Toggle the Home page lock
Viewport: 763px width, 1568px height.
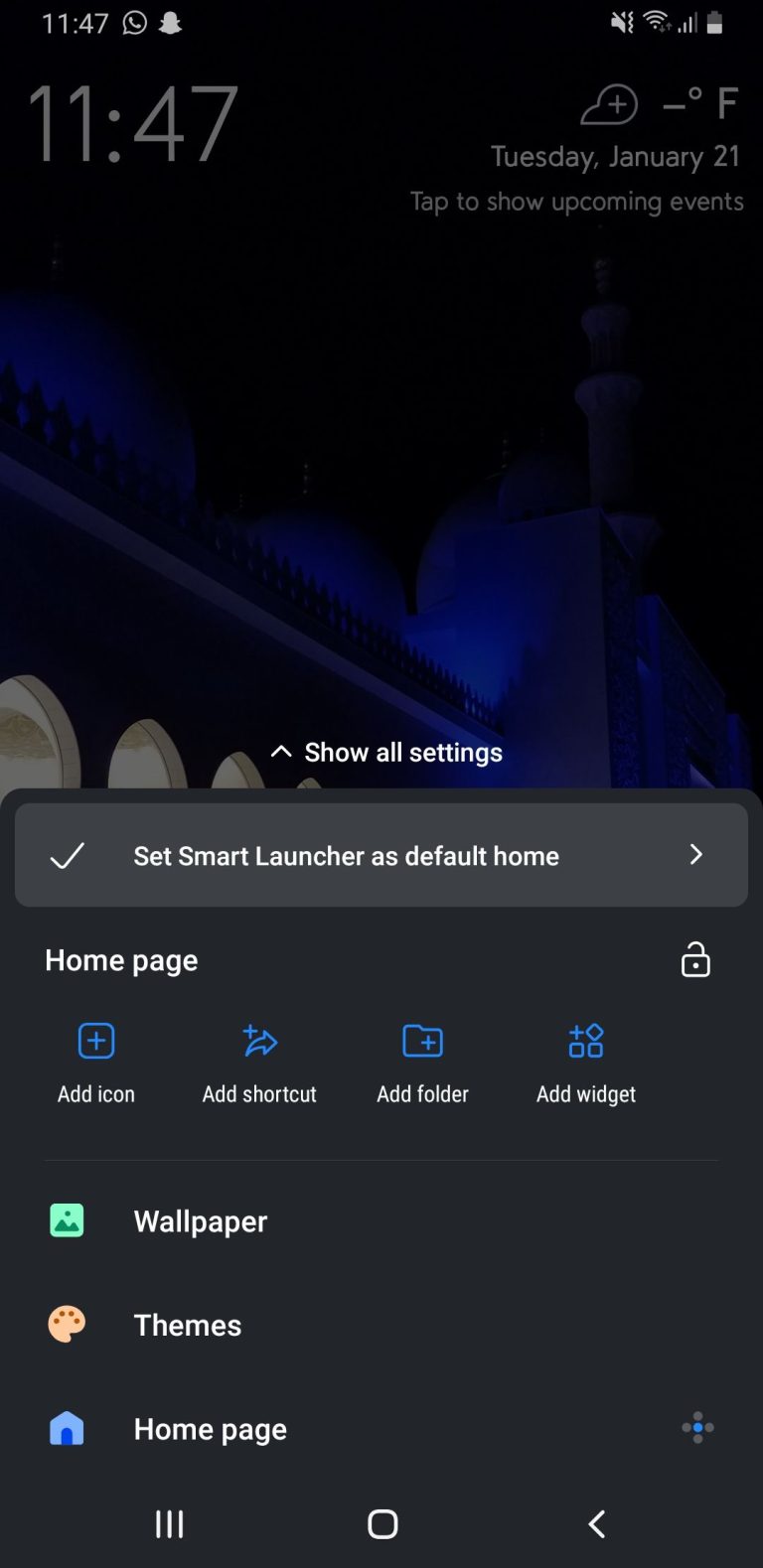click(696, 959)
